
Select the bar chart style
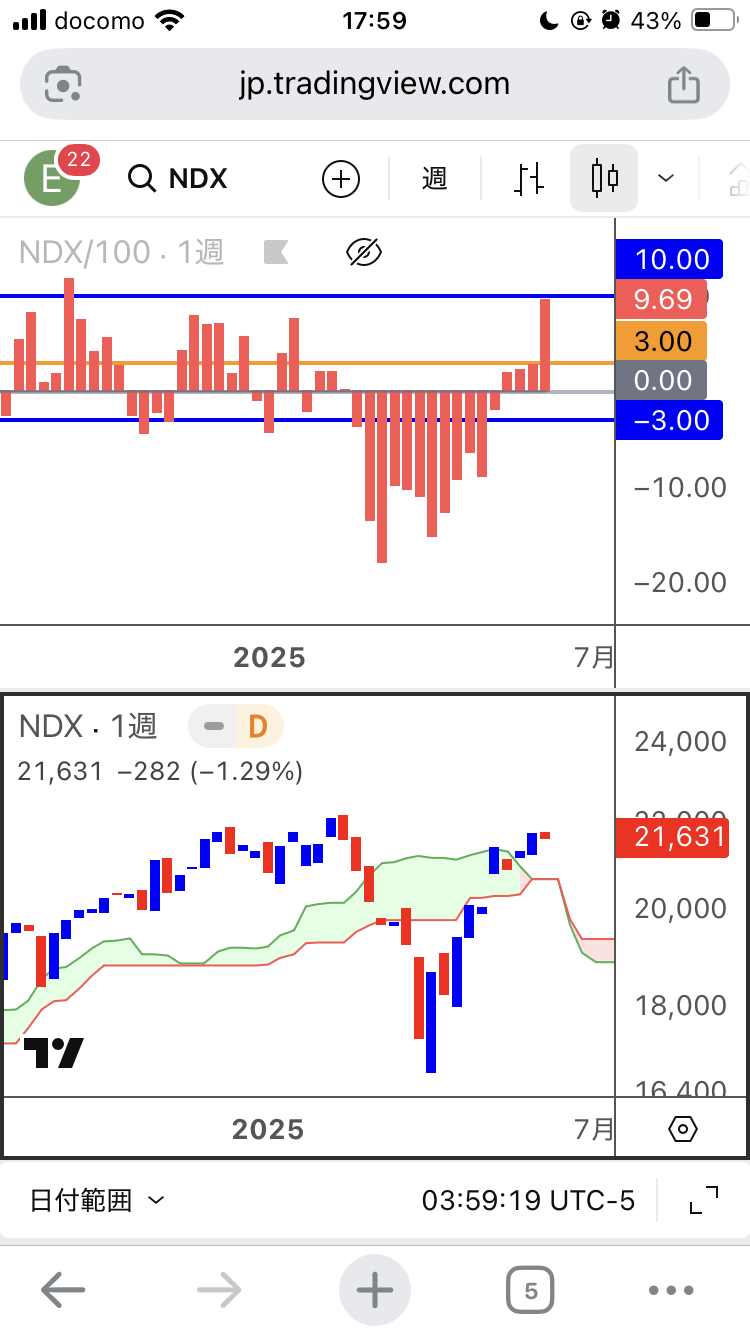coord(529,179)
